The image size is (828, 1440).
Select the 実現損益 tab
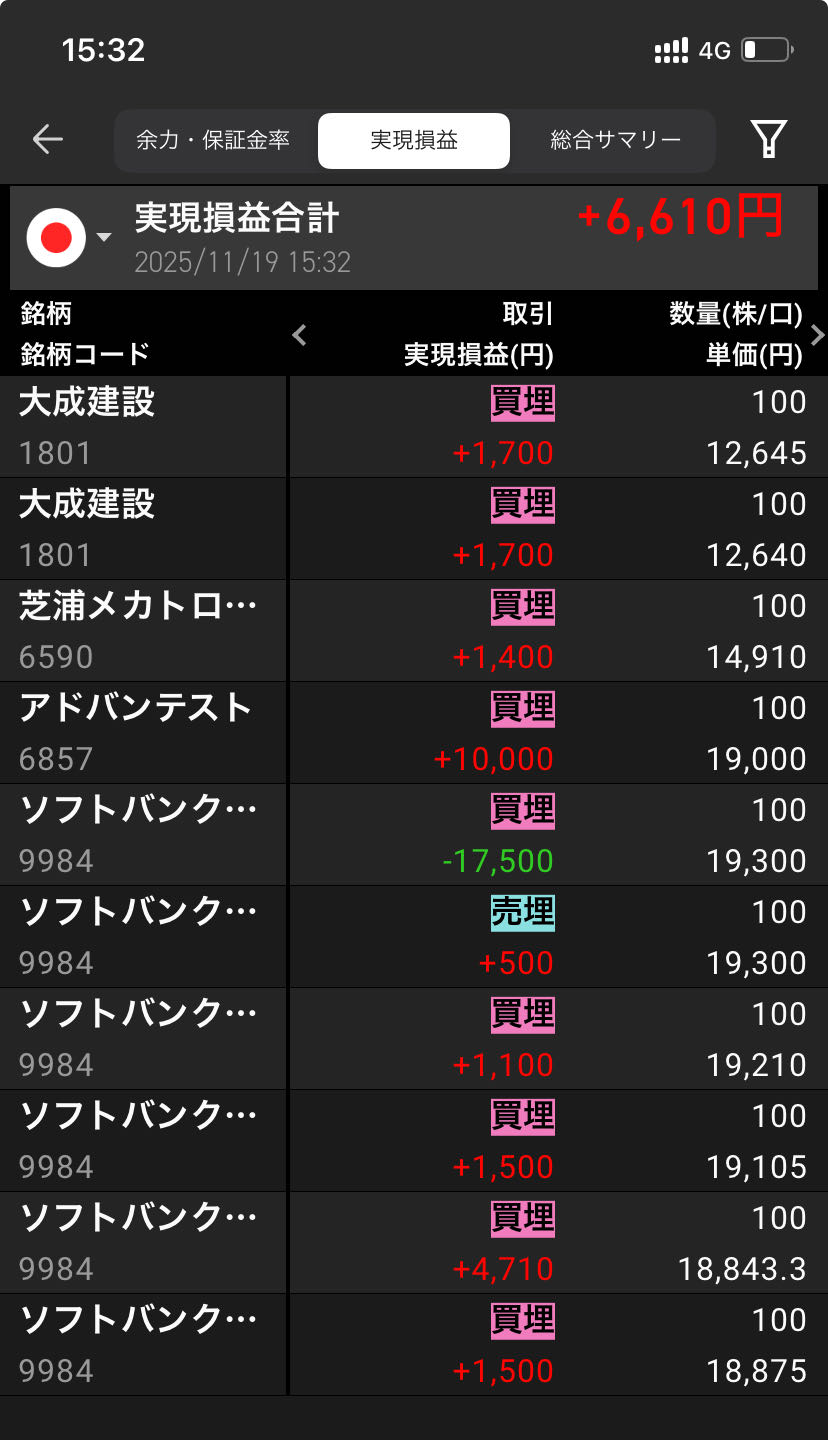point(414,140)
